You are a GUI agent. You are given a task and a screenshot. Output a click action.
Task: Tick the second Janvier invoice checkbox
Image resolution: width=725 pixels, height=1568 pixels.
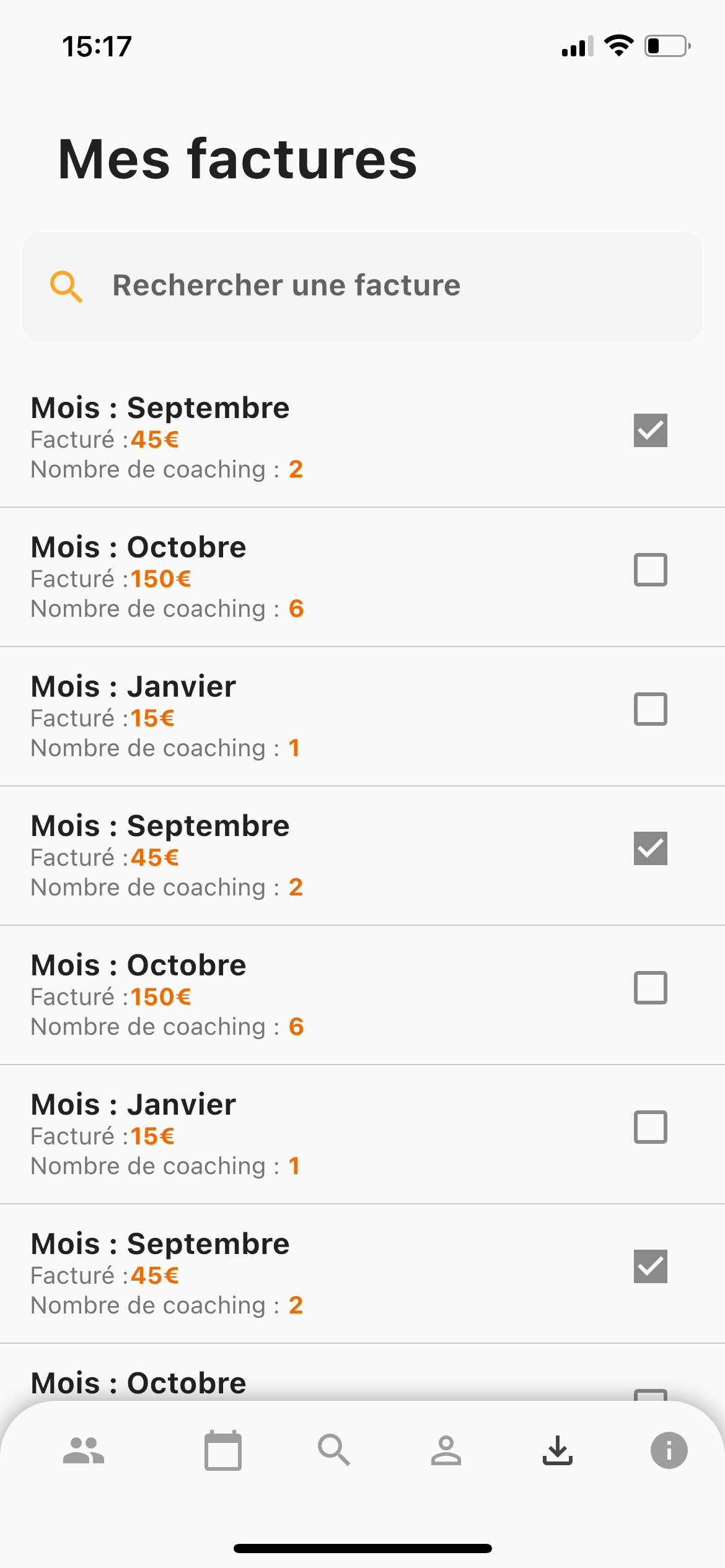pyautogui.click(x=650, y=1127)
